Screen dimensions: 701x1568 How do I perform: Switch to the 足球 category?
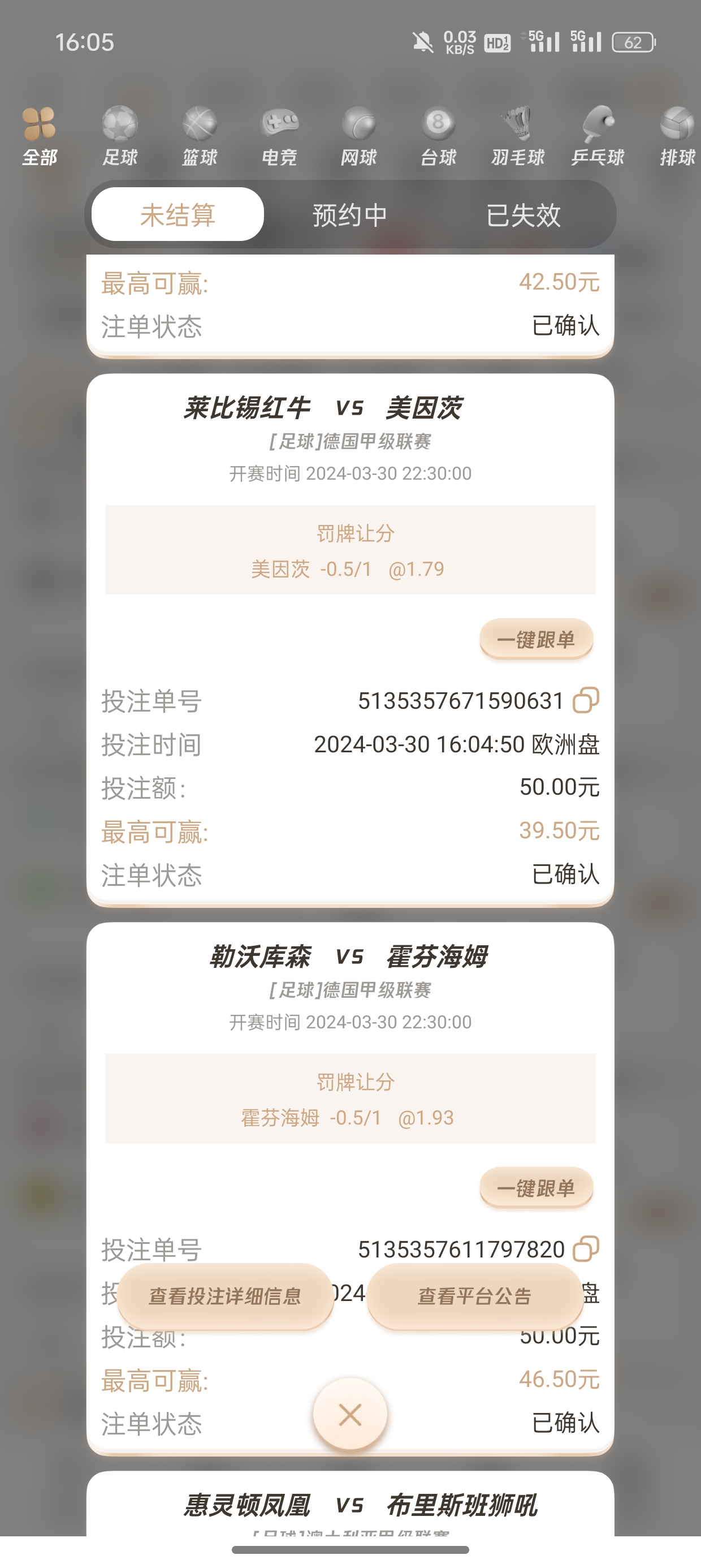[120, 136]
